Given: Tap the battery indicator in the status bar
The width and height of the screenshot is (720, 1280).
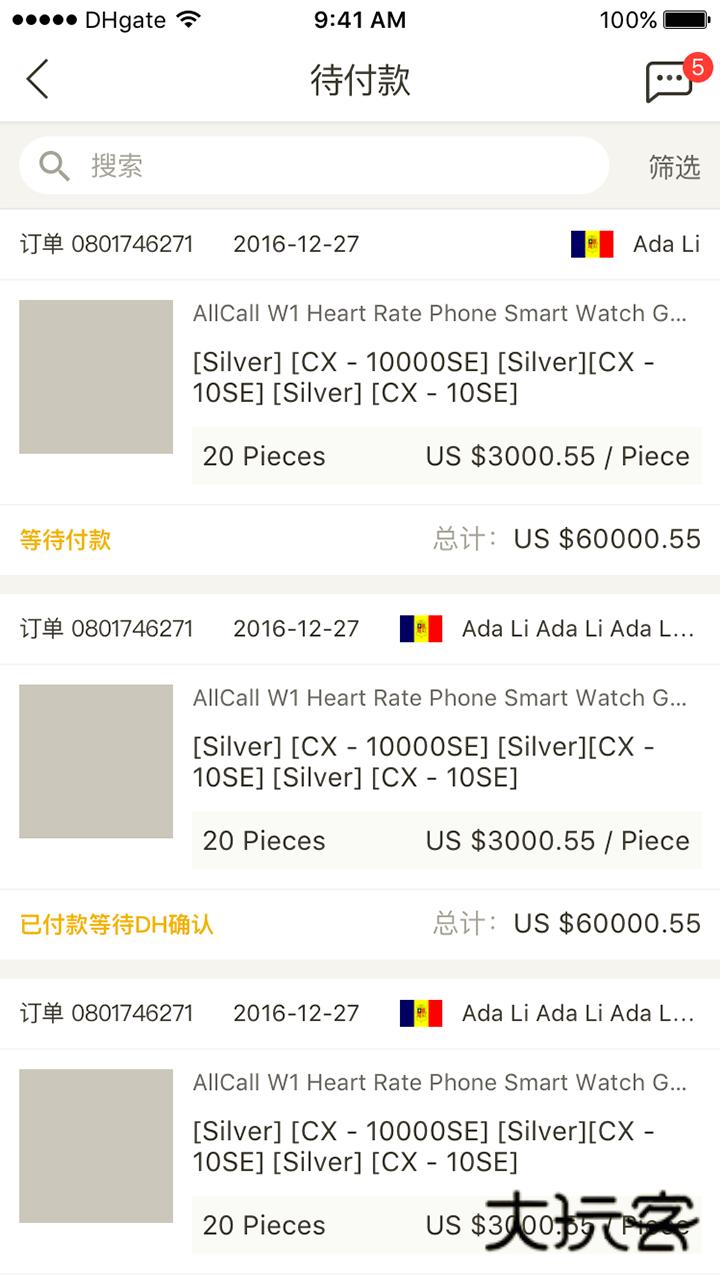Looking at the screenshot, I should click(x=682, y=17).
